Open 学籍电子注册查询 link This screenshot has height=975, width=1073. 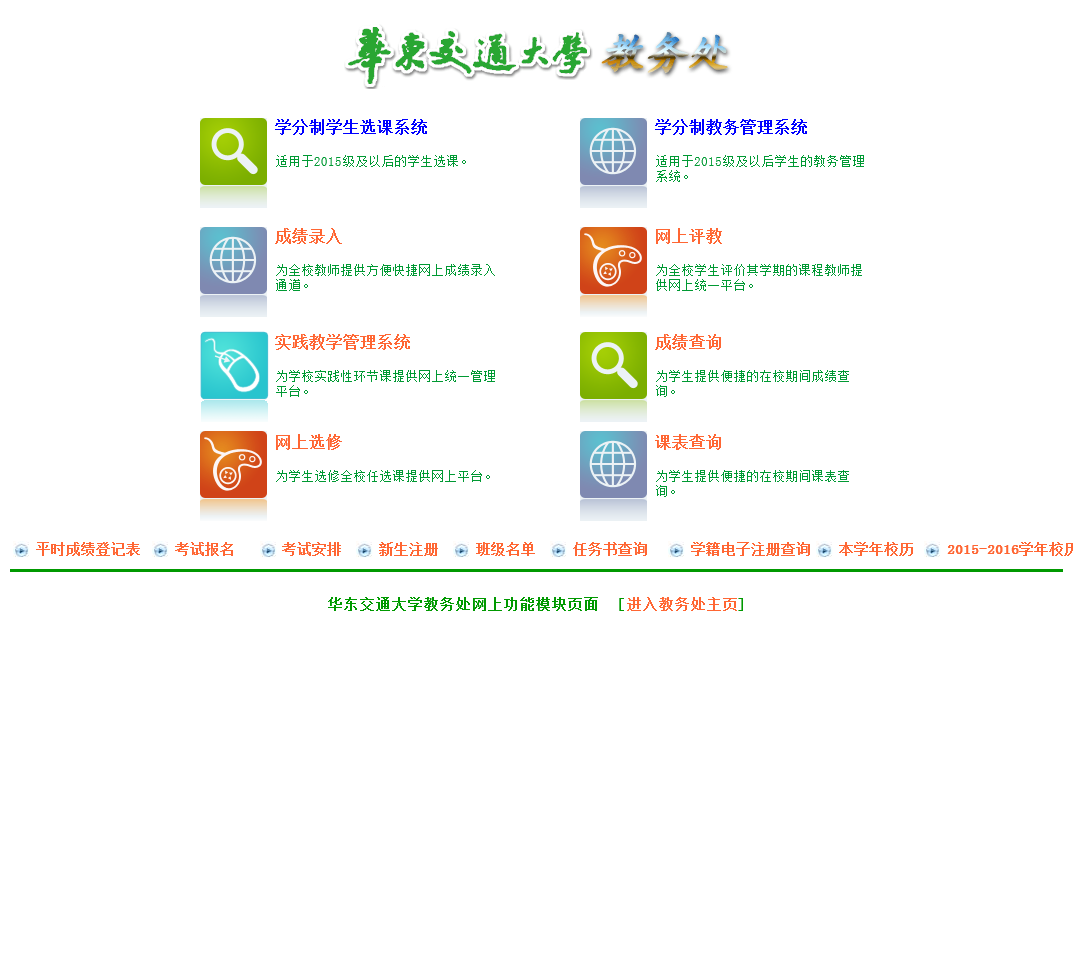(750, 550)
